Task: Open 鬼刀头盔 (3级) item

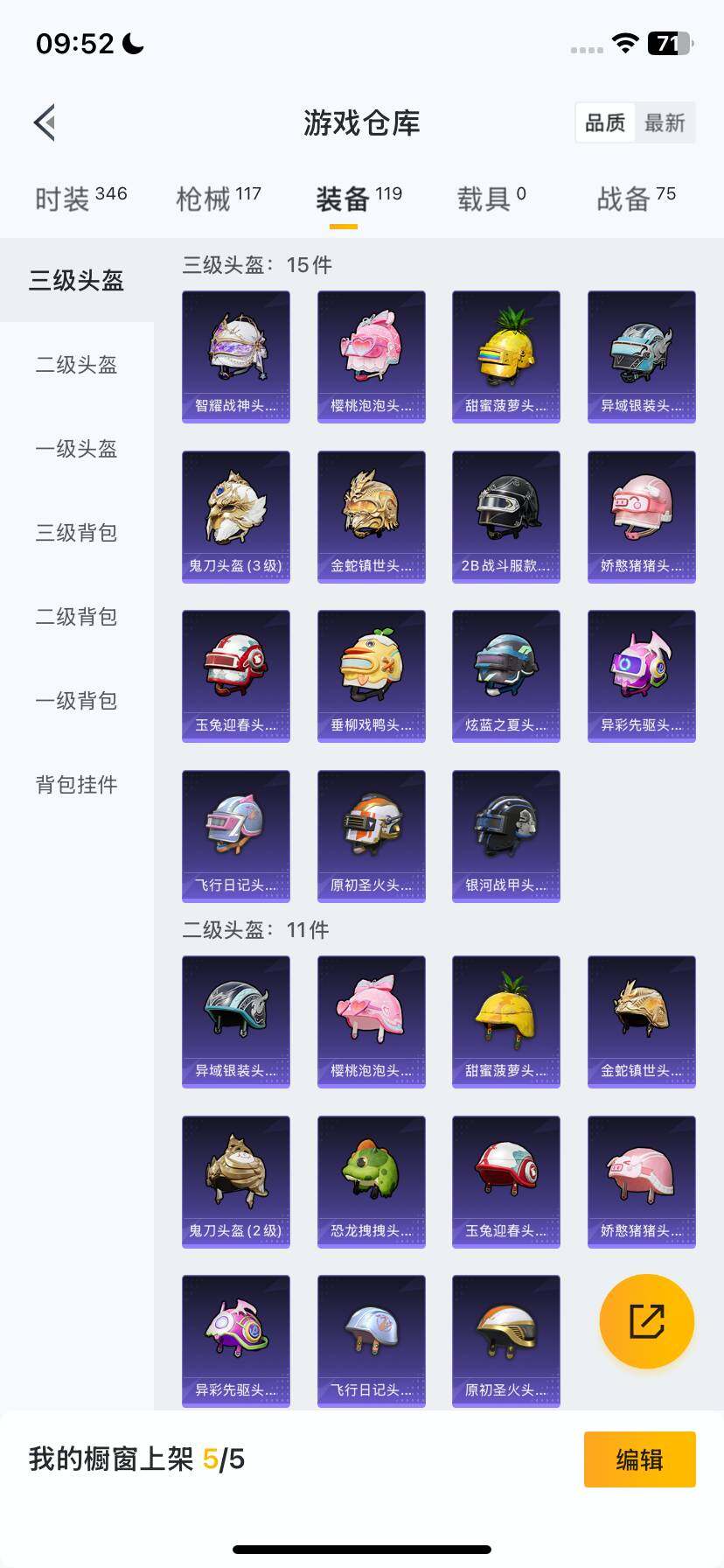Action: point(236,516)
